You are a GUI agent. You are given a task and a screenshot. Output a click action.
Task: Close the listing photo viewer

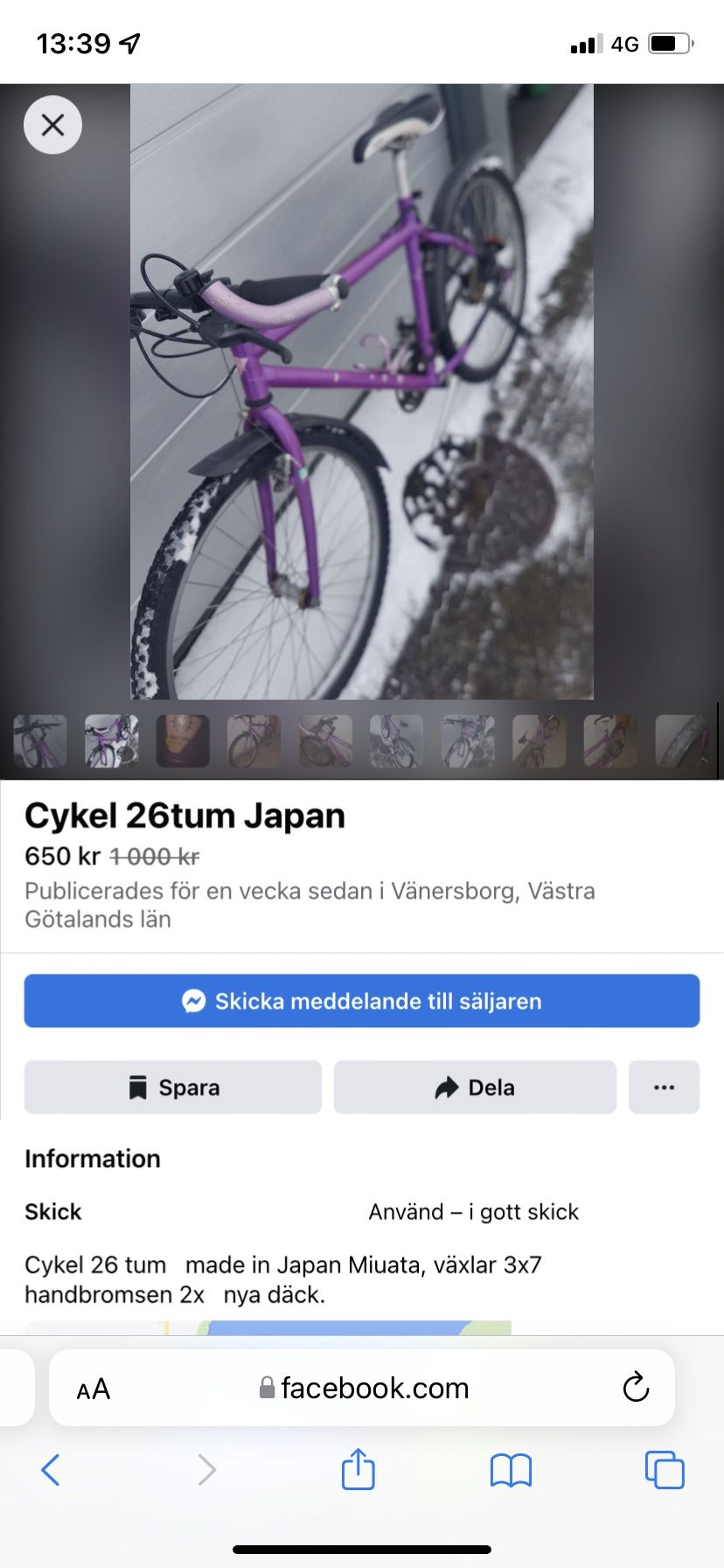click(x=52, y=125)
